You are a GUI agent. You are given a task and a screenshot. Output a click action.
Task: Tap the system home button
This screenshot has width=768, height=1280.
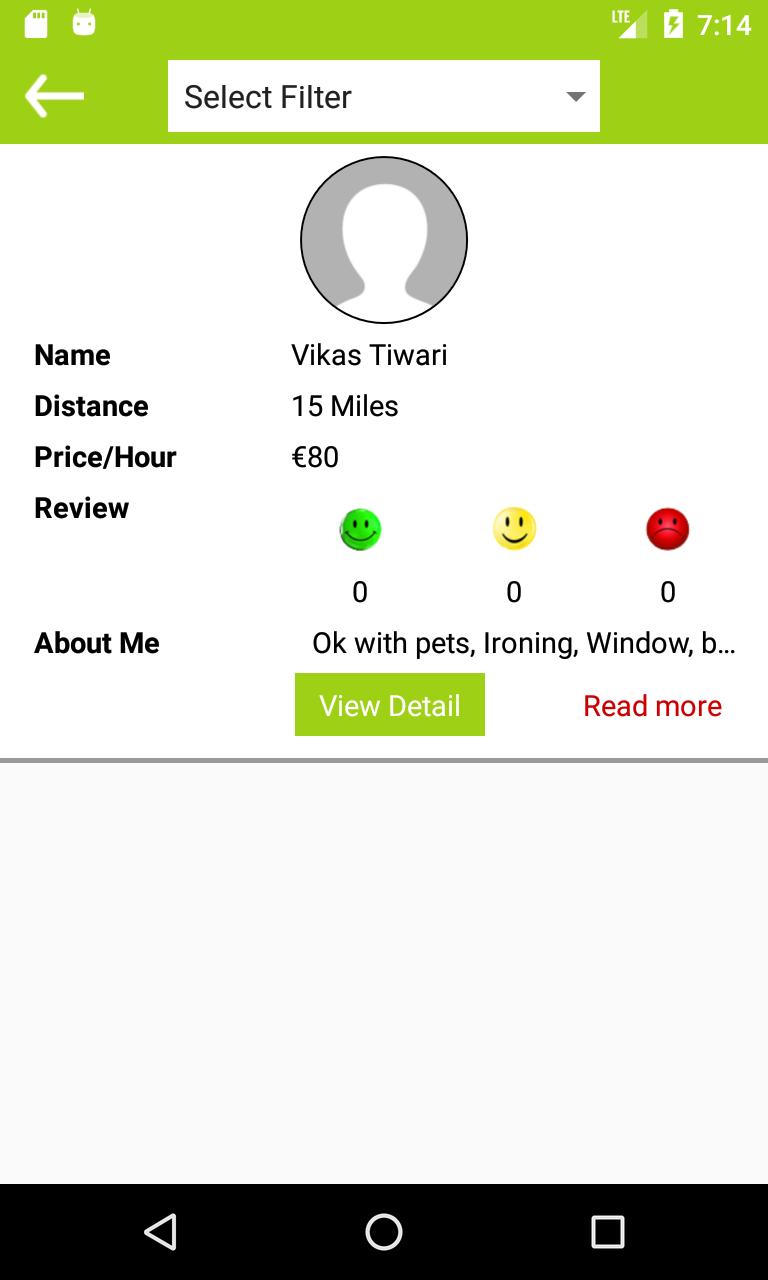pyautogui.click(x=384, y=1232)
